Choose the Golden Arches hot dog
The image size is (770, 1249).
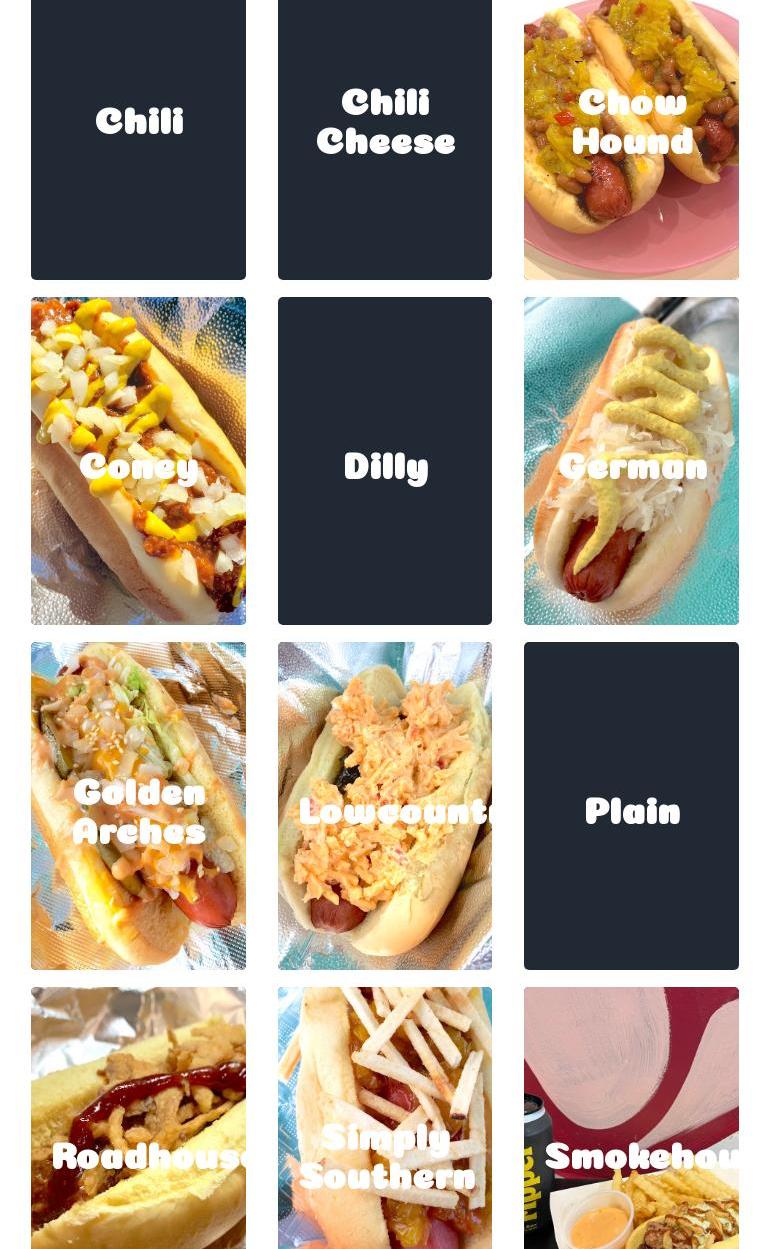coord(138,806)
